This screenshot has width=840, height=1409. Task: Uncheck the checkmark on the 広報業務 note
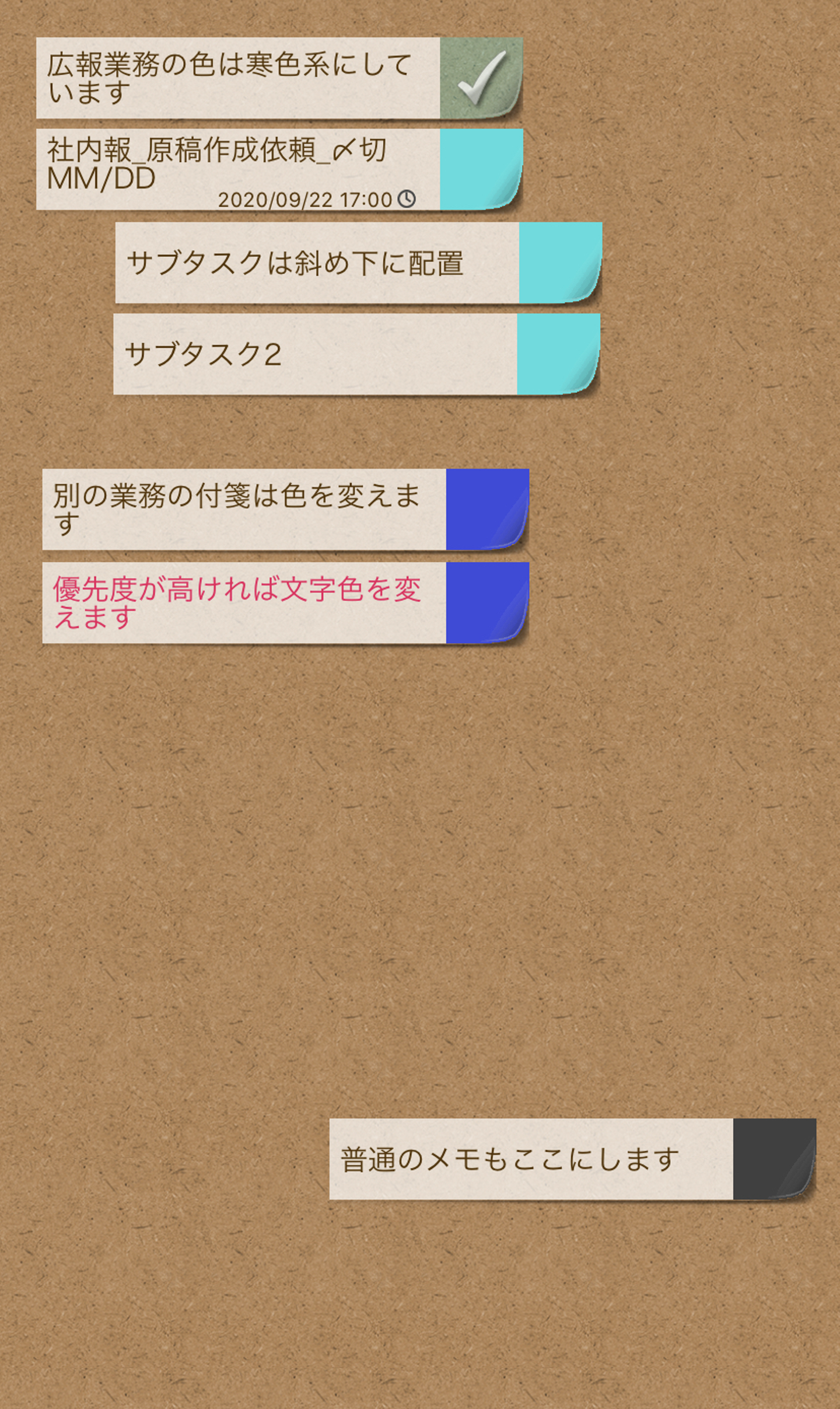(x=481, y=79)
